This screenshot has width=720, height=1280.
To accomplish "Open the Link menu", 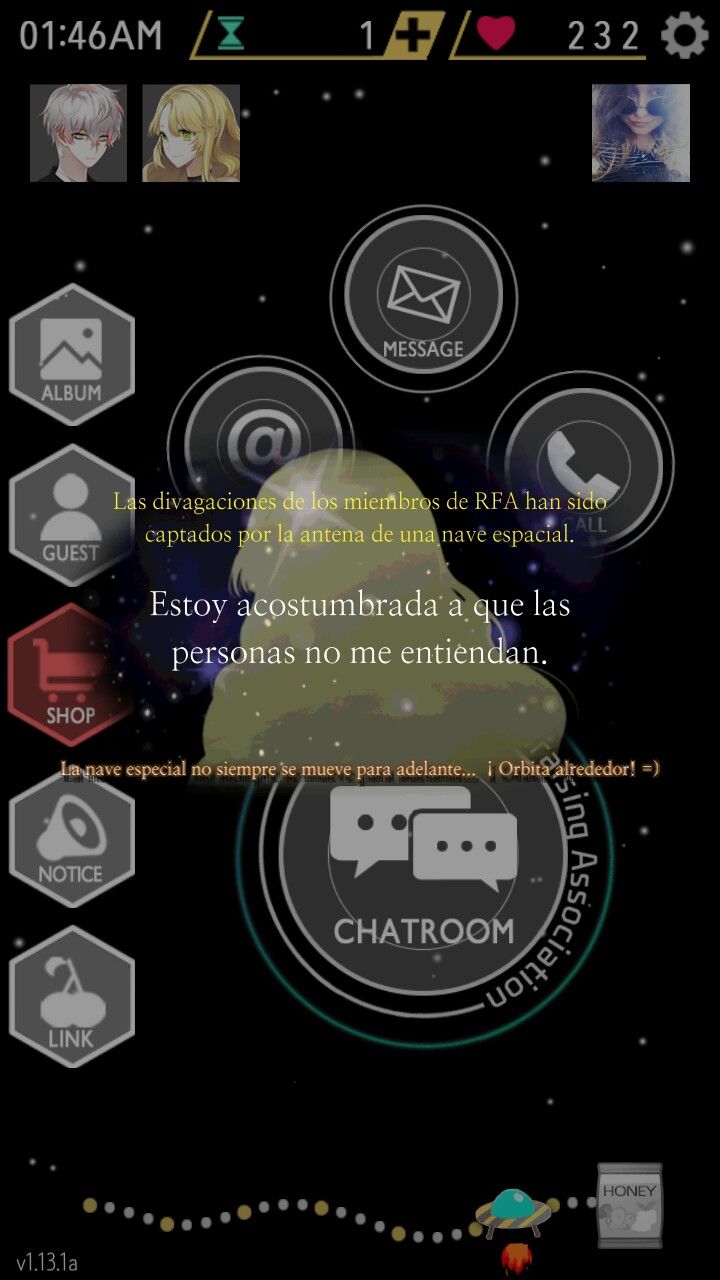I will pyautogui.click(x=71, y=996).
